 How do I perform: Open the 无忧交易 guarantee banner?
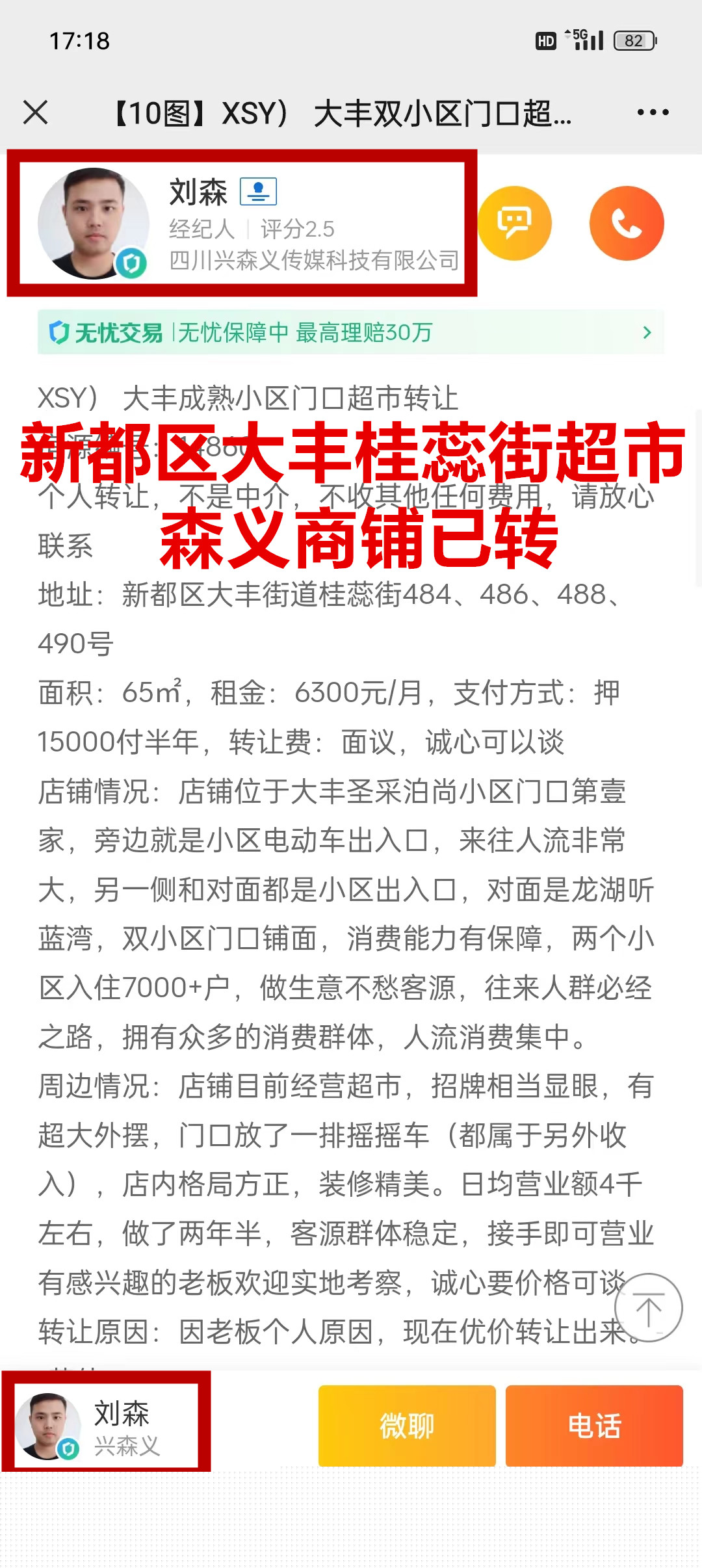(351, 332)
